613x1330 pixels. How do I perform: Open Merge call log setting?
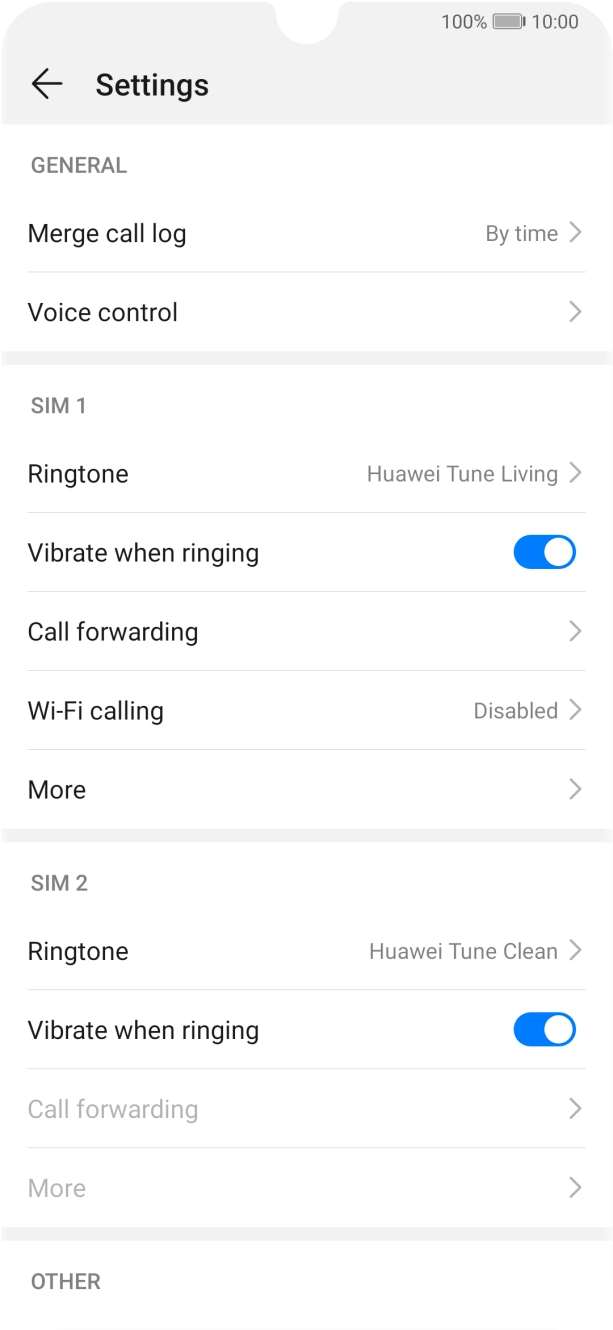[306, 233]
